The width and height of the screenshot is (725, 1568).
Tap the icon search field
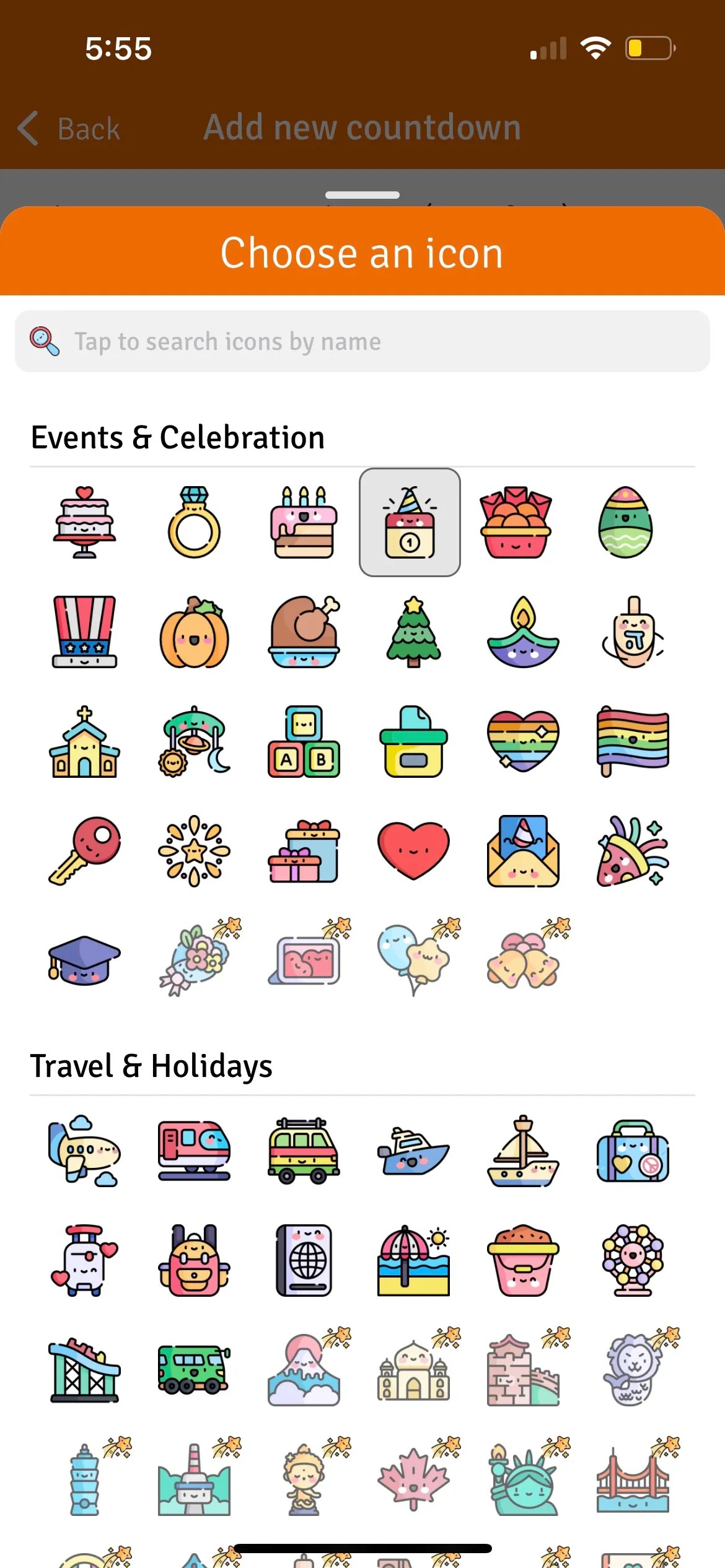[x=362, y=341]
